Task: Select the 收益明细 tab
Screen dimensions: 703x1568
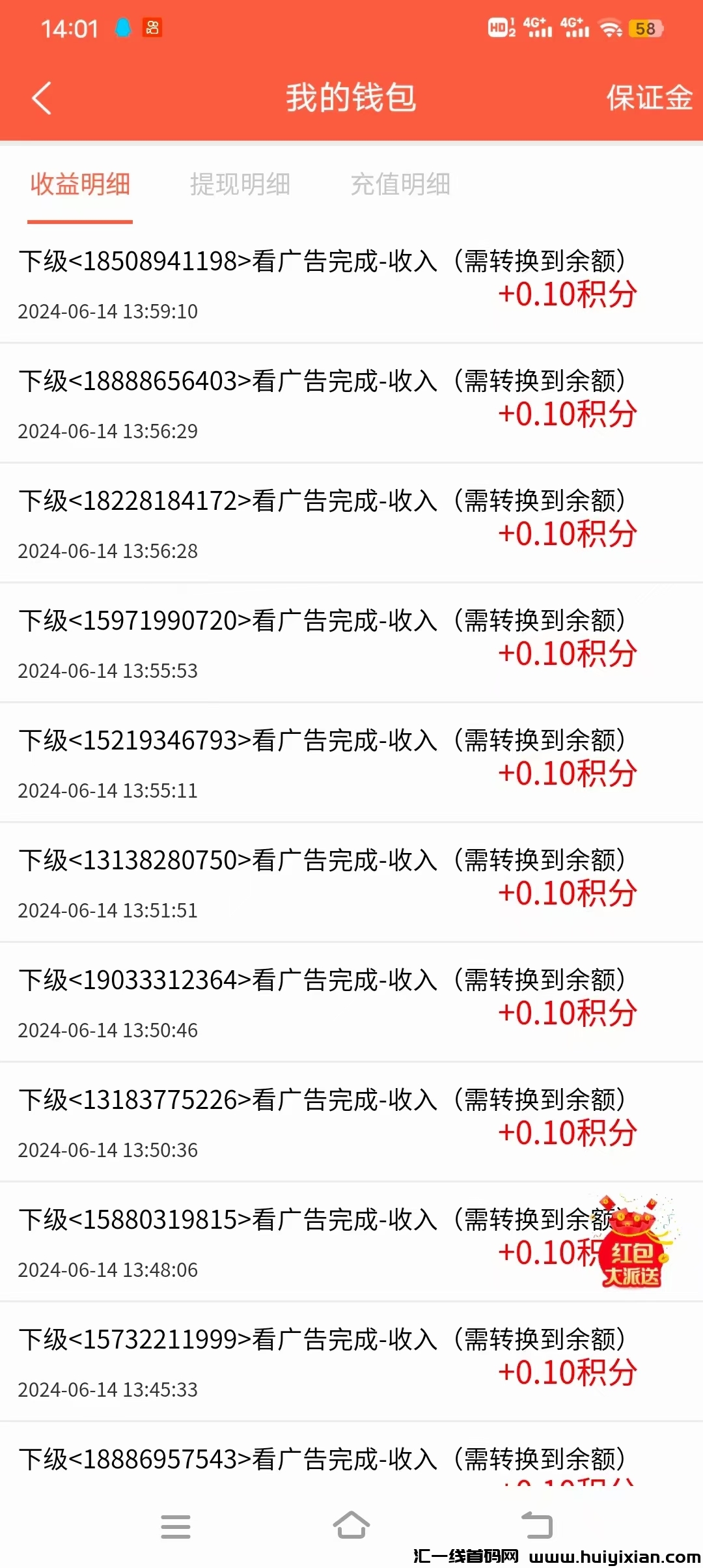Action: point(79,184)
